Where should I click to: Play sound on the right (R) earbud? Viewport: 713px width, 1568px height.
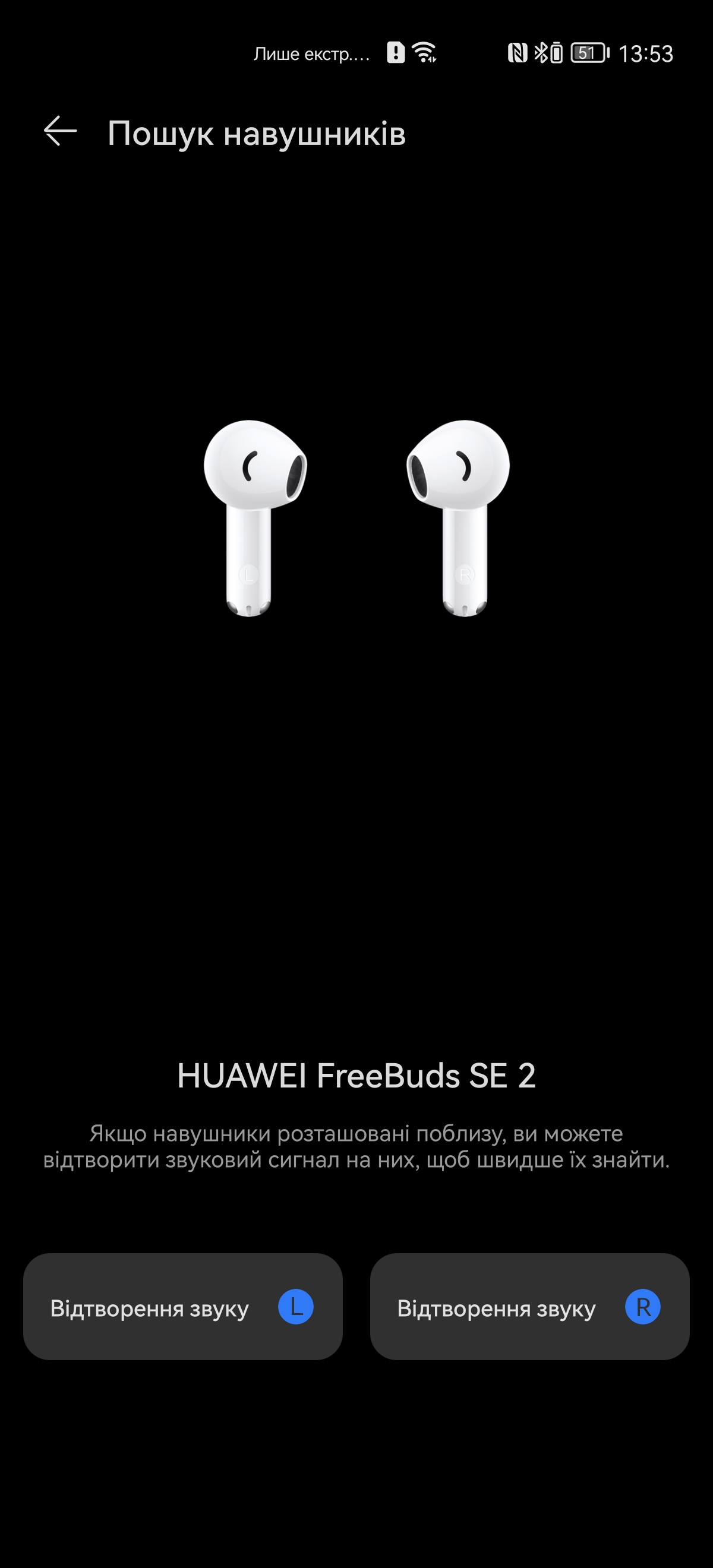[x=529, y=1307]
